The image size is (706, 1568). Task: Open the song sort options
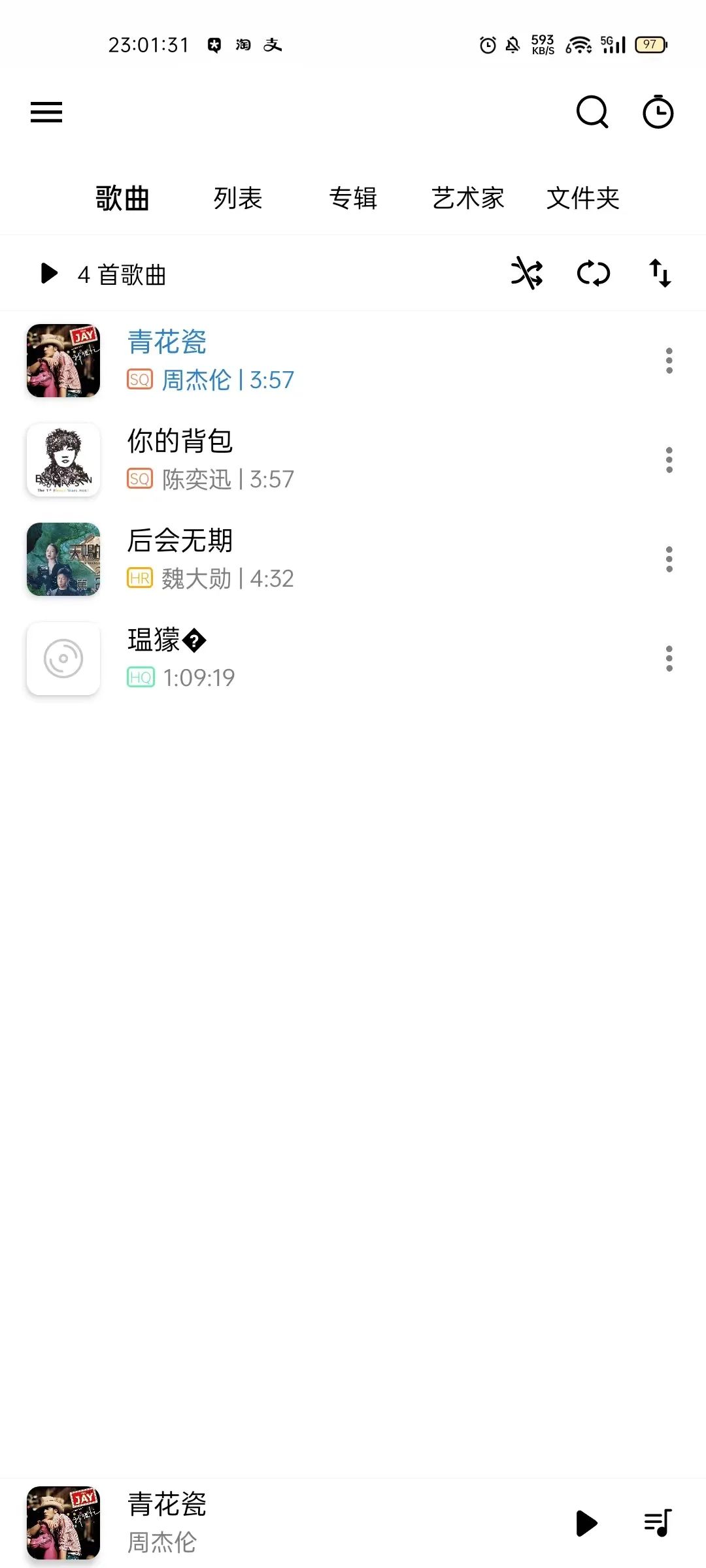(660, 273)
